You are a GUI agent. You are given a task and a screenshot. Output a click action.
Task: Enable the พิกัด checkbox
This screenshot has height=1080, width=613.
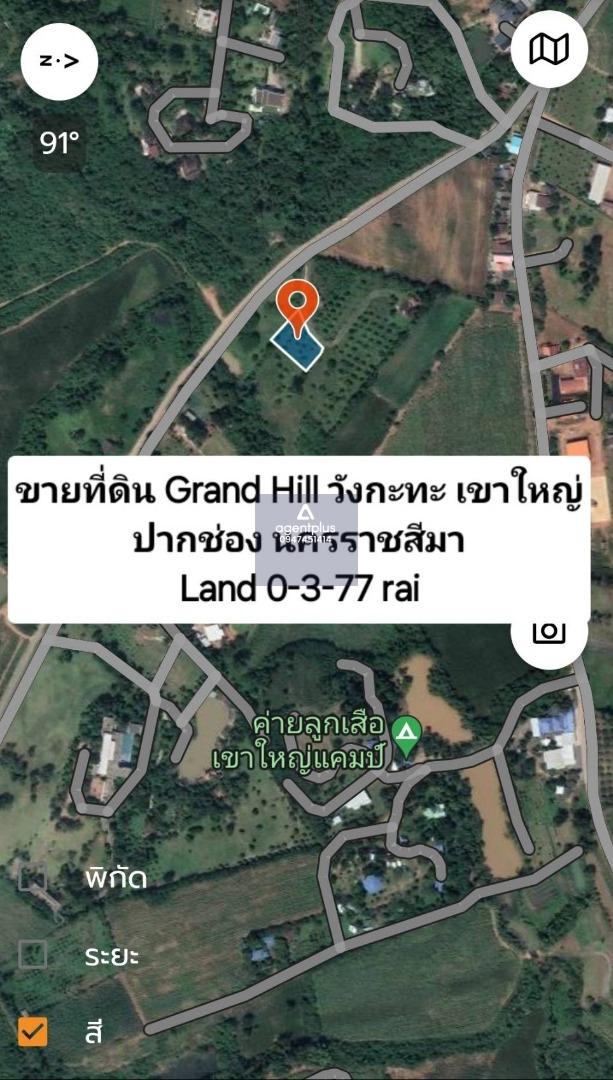(32, 879)
